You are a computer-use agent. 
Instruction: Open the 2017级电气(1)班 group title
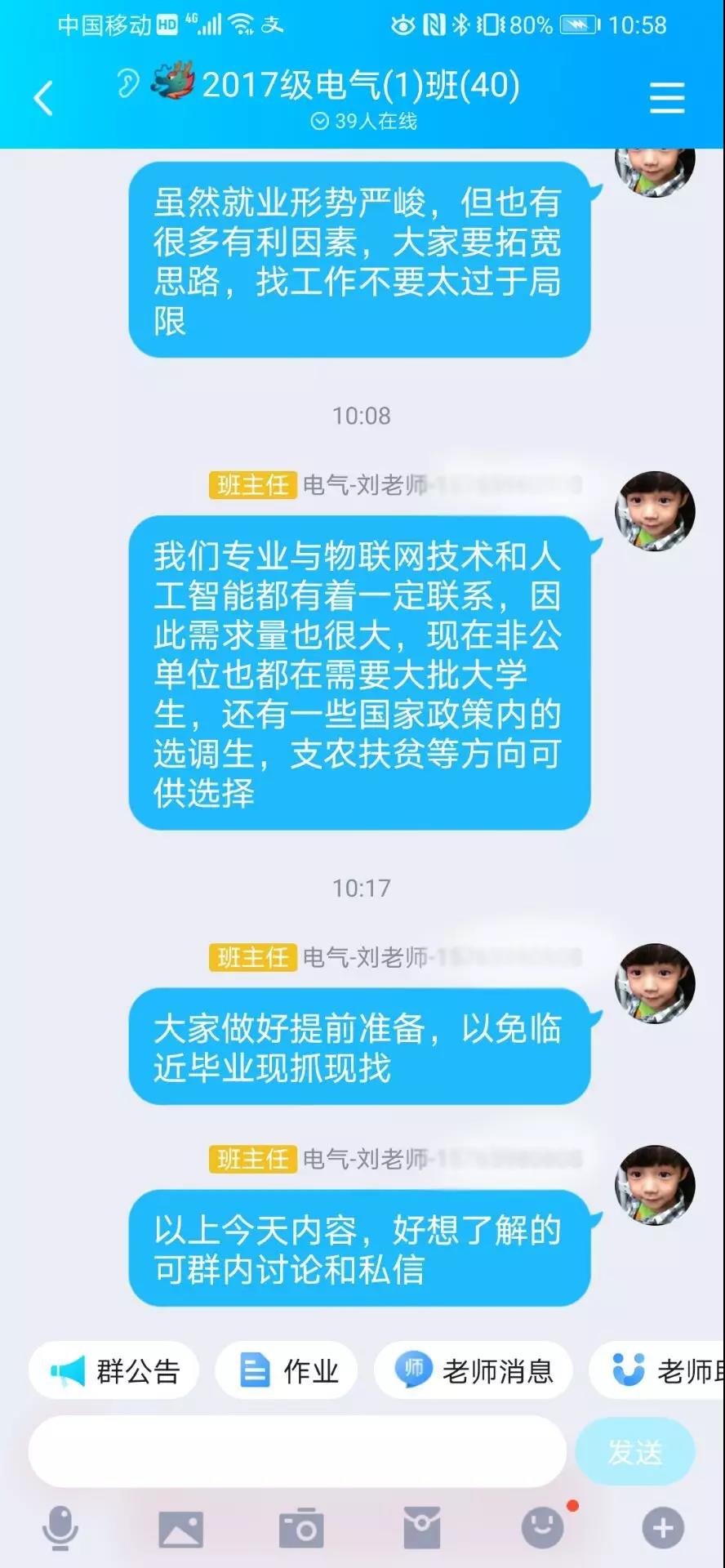click(x=360, y=85)
